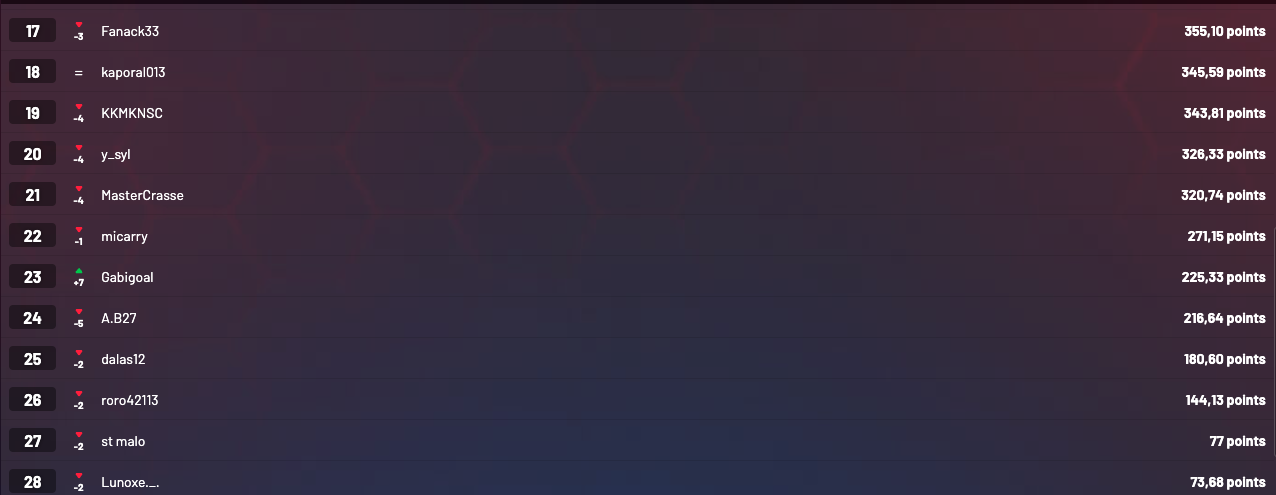View KKMKNSC's player profile
Viewport: 1276px width, 495px height.
click(x=132, y=114)
